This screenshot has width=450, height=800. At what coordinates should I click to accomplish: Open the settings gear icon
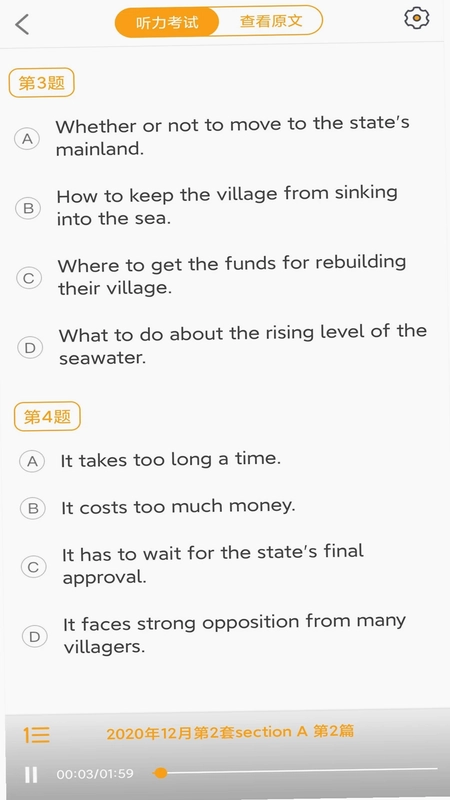416,19
